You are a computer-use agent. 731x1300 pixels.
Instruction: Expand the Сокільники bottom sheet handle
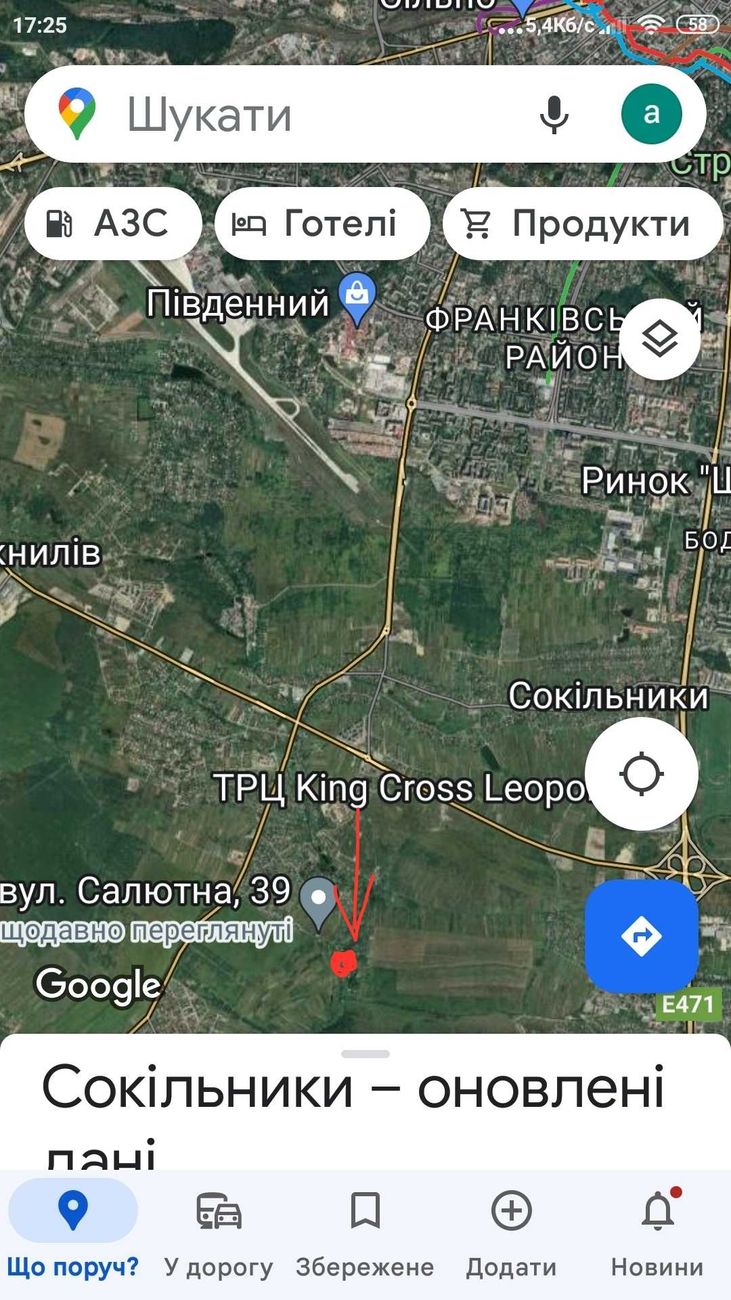click(x=365, y=1054)
